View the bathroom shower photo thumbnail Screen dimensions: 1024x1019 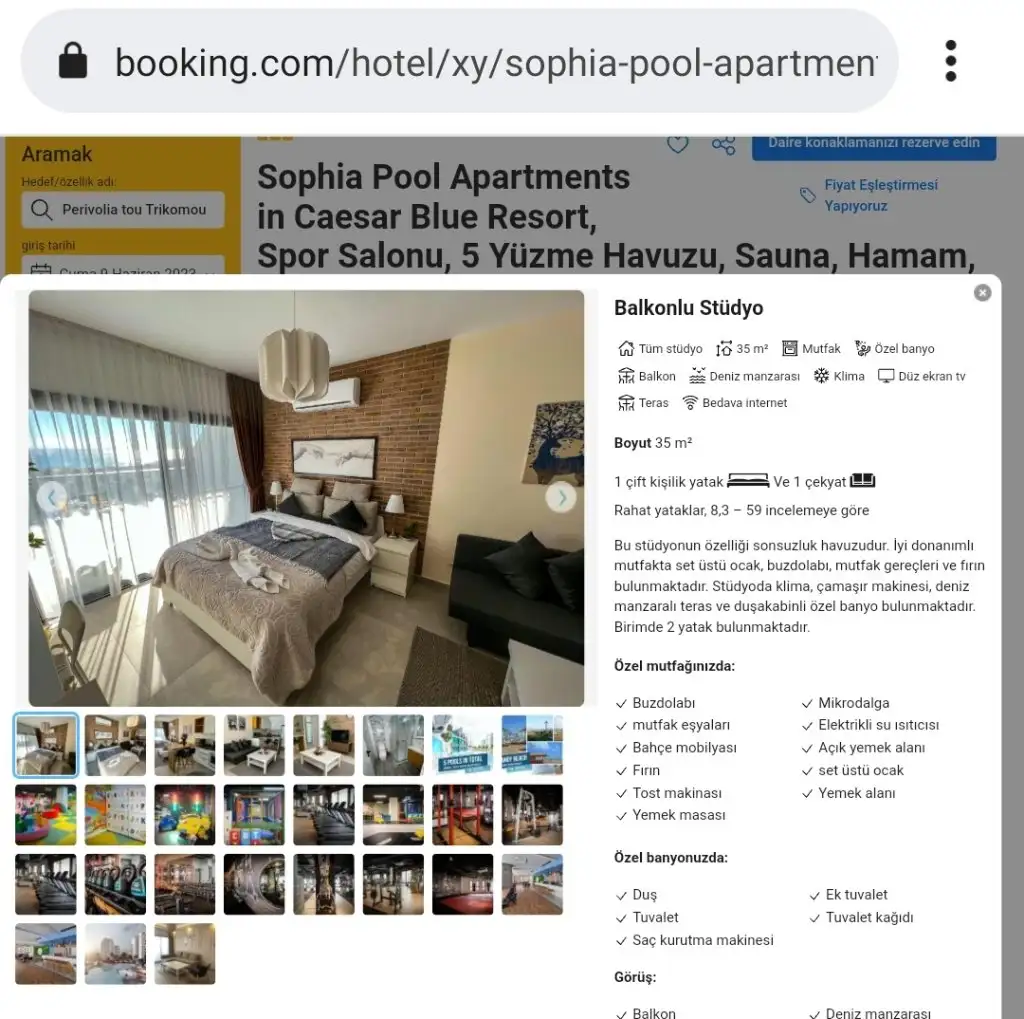point(393,745)
